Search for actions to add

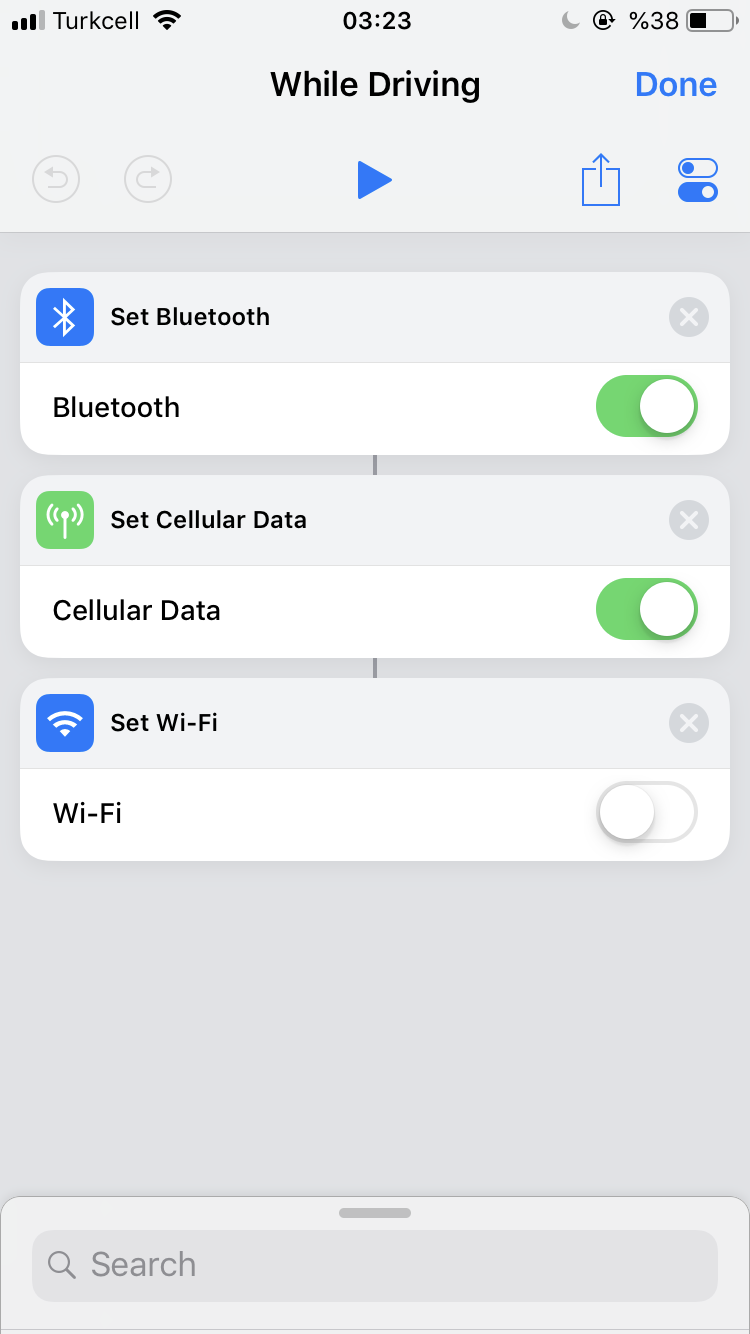[375, 1265]
